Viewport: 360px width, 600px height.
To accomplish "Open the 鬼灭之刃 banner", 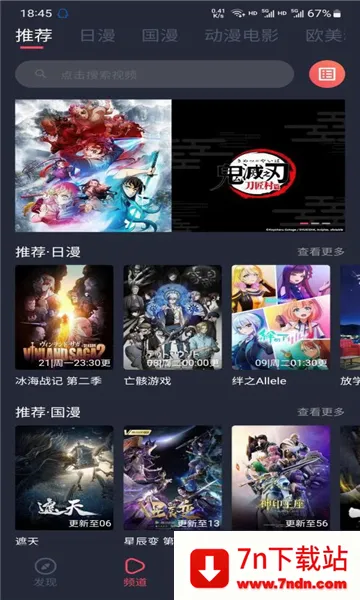I will point(180,165).
